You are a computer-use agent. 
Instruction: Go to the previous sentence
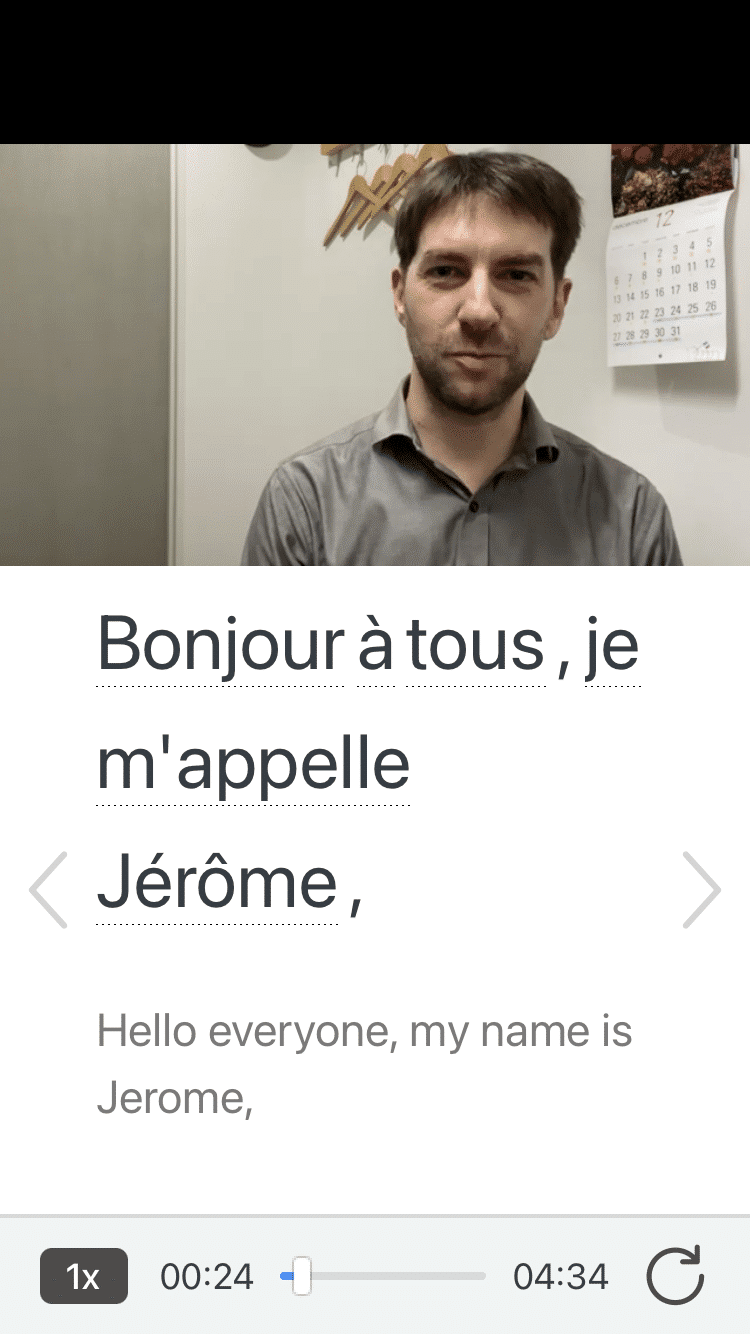[x=48, y=890]
